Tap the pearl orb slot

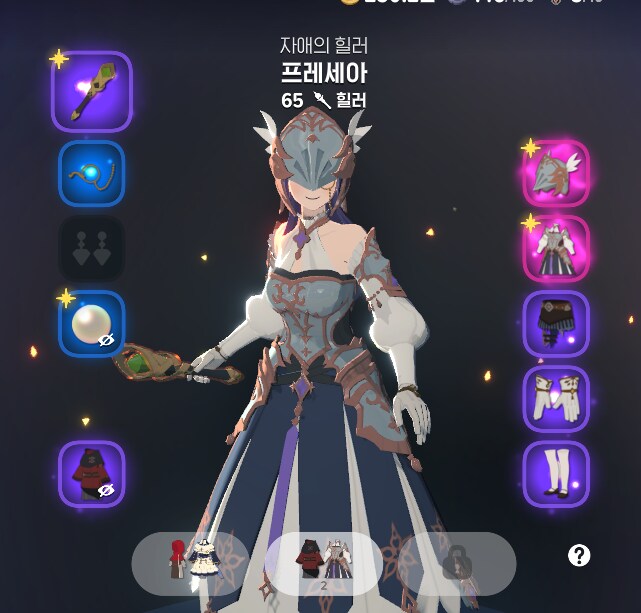coord(91,323)
